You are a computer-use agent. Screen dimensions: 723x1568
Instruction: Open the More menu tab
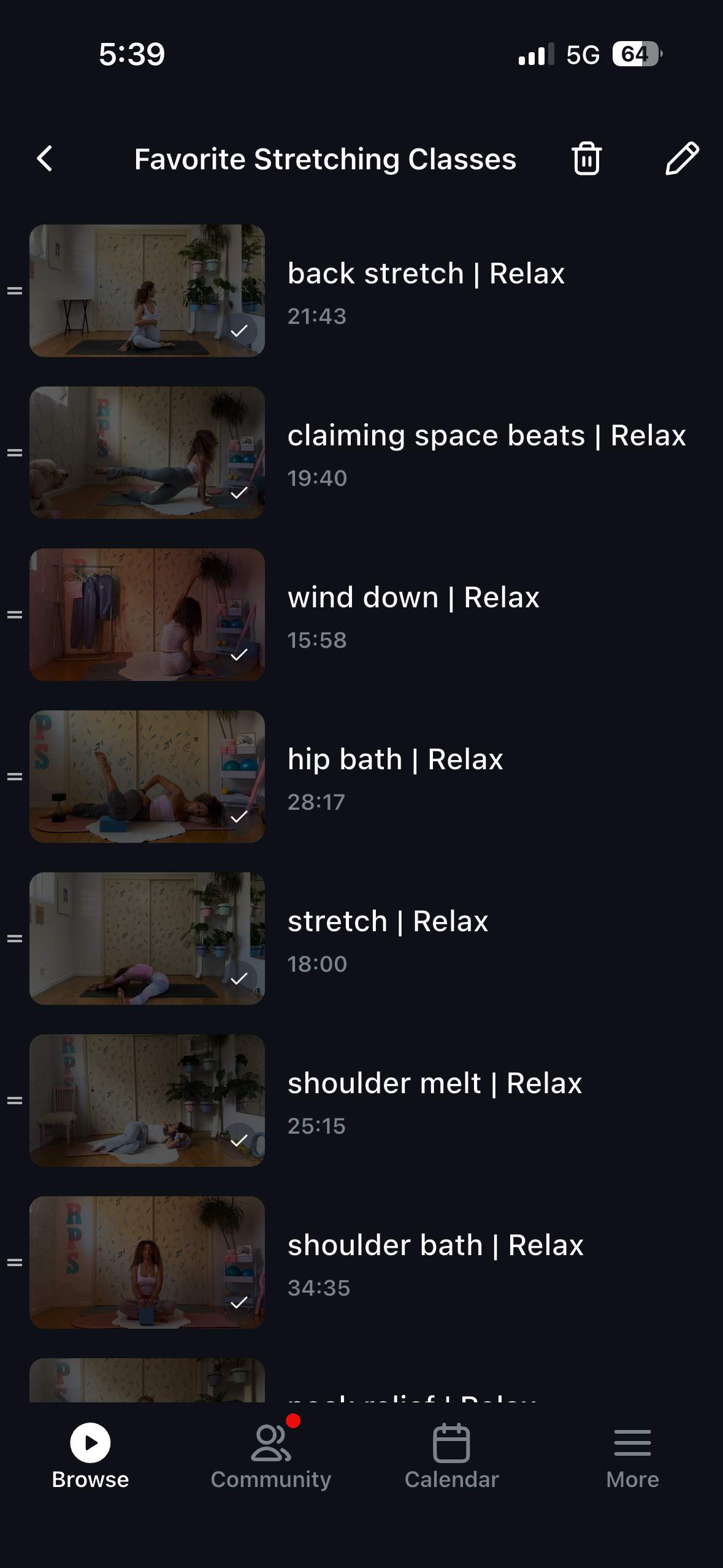point(632,1456)
